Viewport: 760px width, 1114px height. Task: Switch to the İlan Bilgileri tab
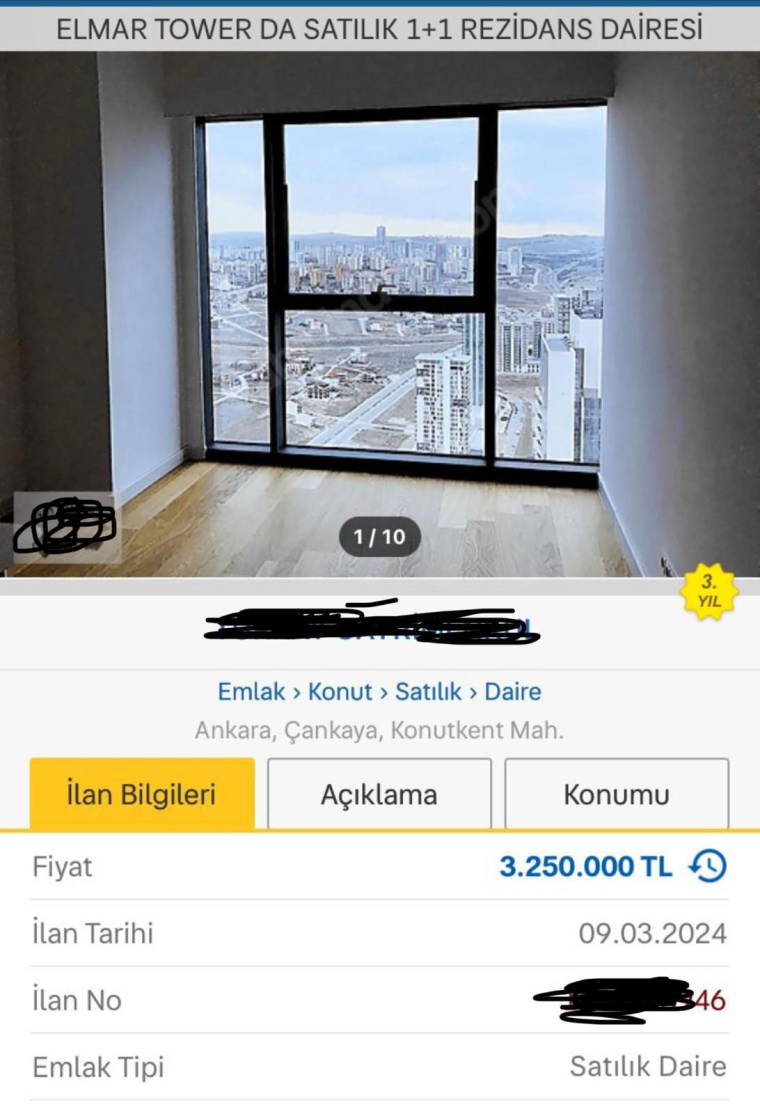[x=142, y=795]
